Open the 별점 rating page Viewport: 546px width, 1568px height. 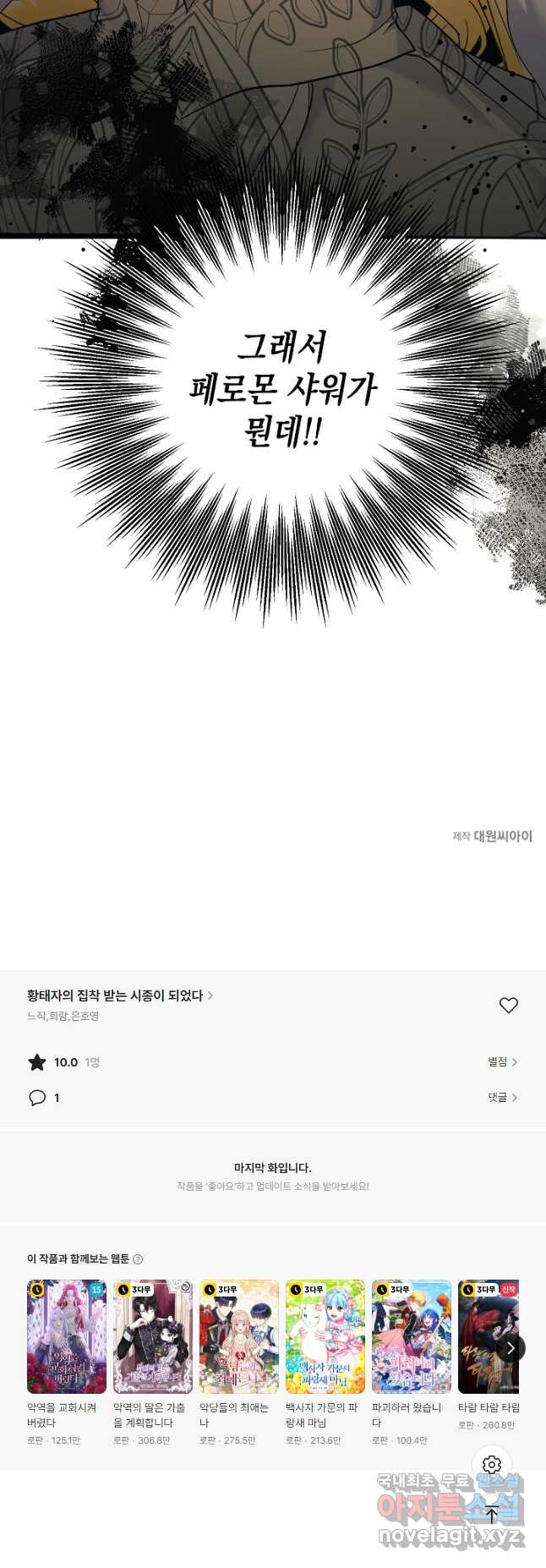pos(502,1061)
